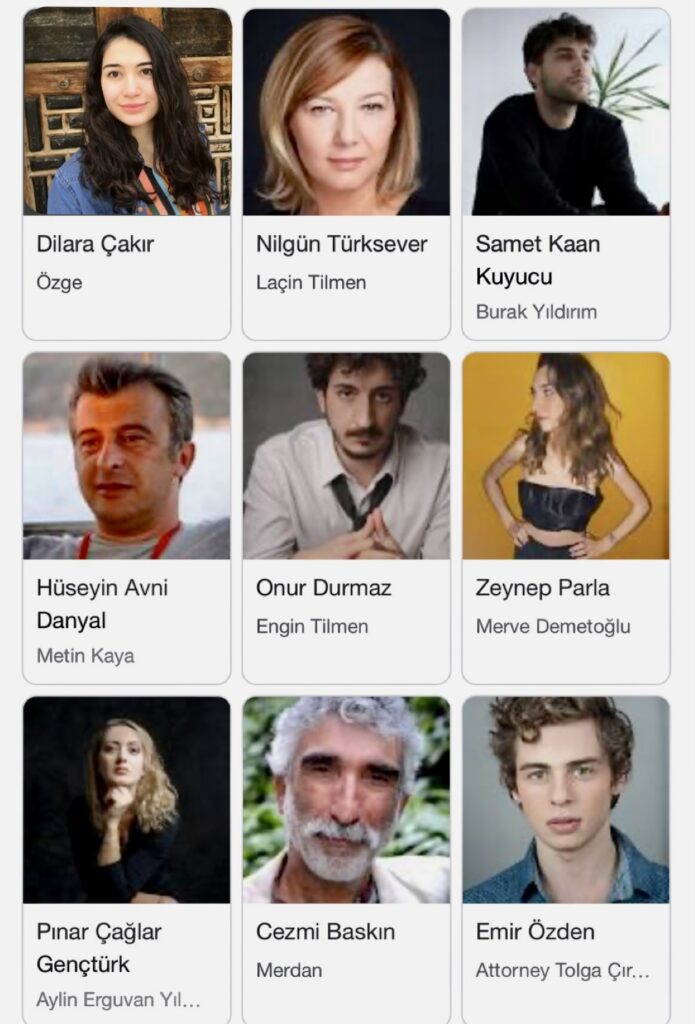
Task: Open Zeynep Parla's card
Action: (x=566, y=516)
